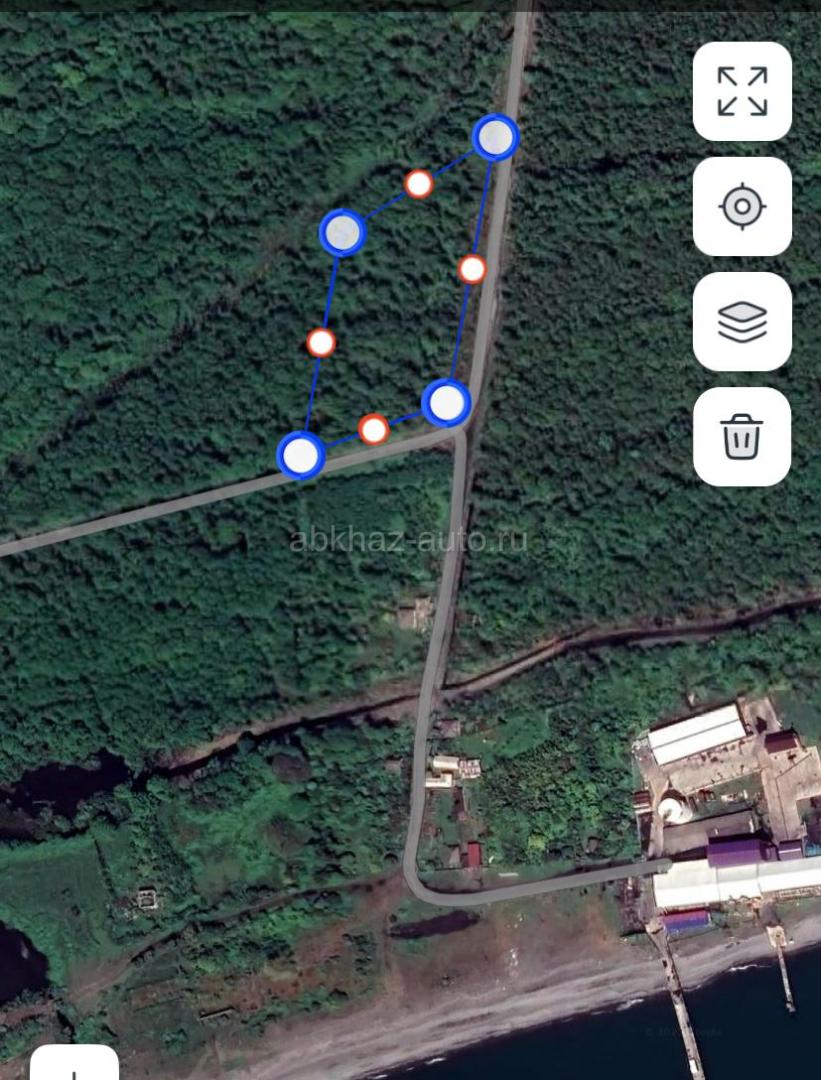Open the map layers selector
This screenshot has width=821, height=1080.
coord(742,322)
